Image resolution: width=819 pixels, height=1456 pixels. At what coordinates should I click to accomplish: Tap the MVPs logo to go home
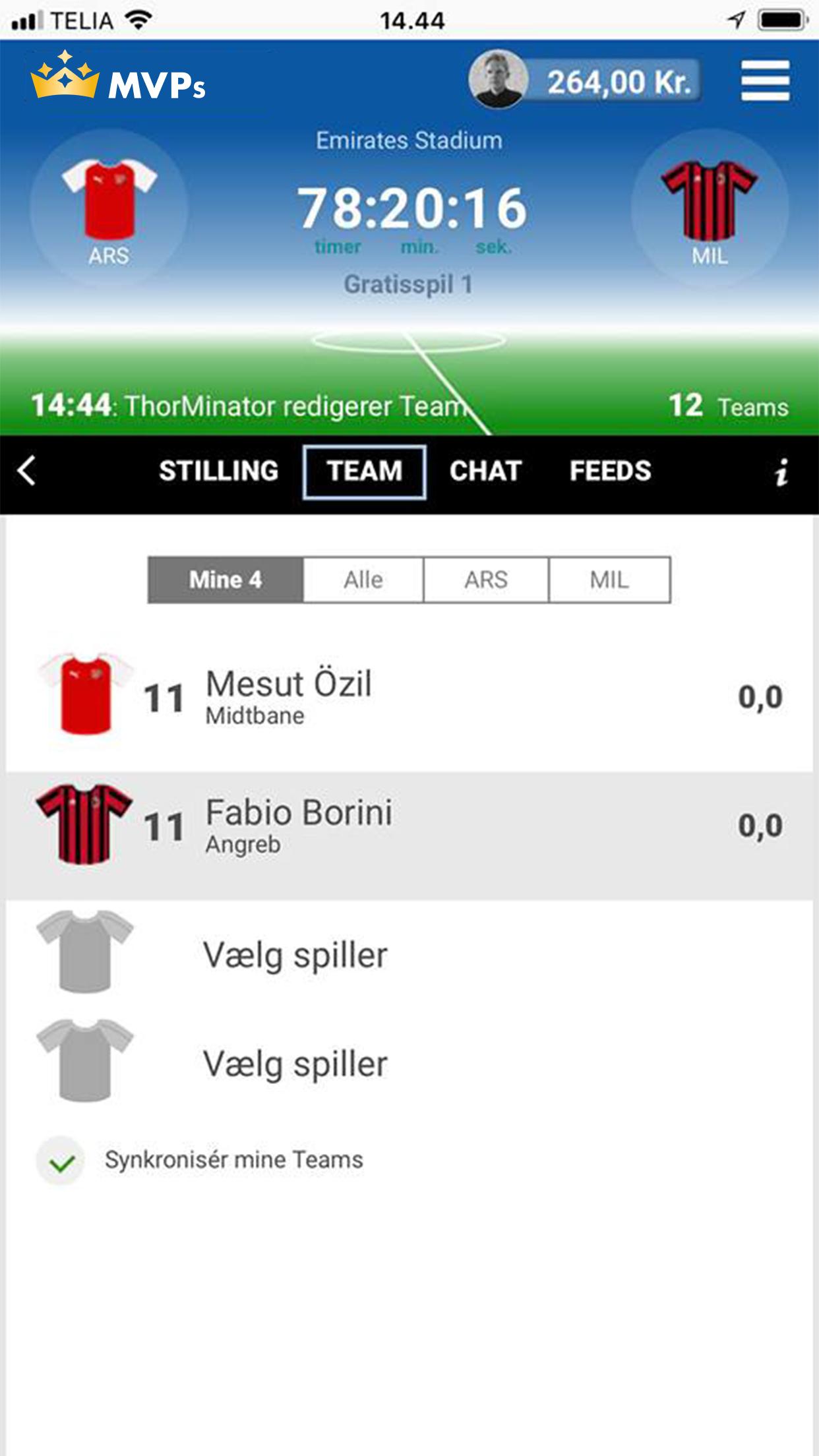pos(119,79)
